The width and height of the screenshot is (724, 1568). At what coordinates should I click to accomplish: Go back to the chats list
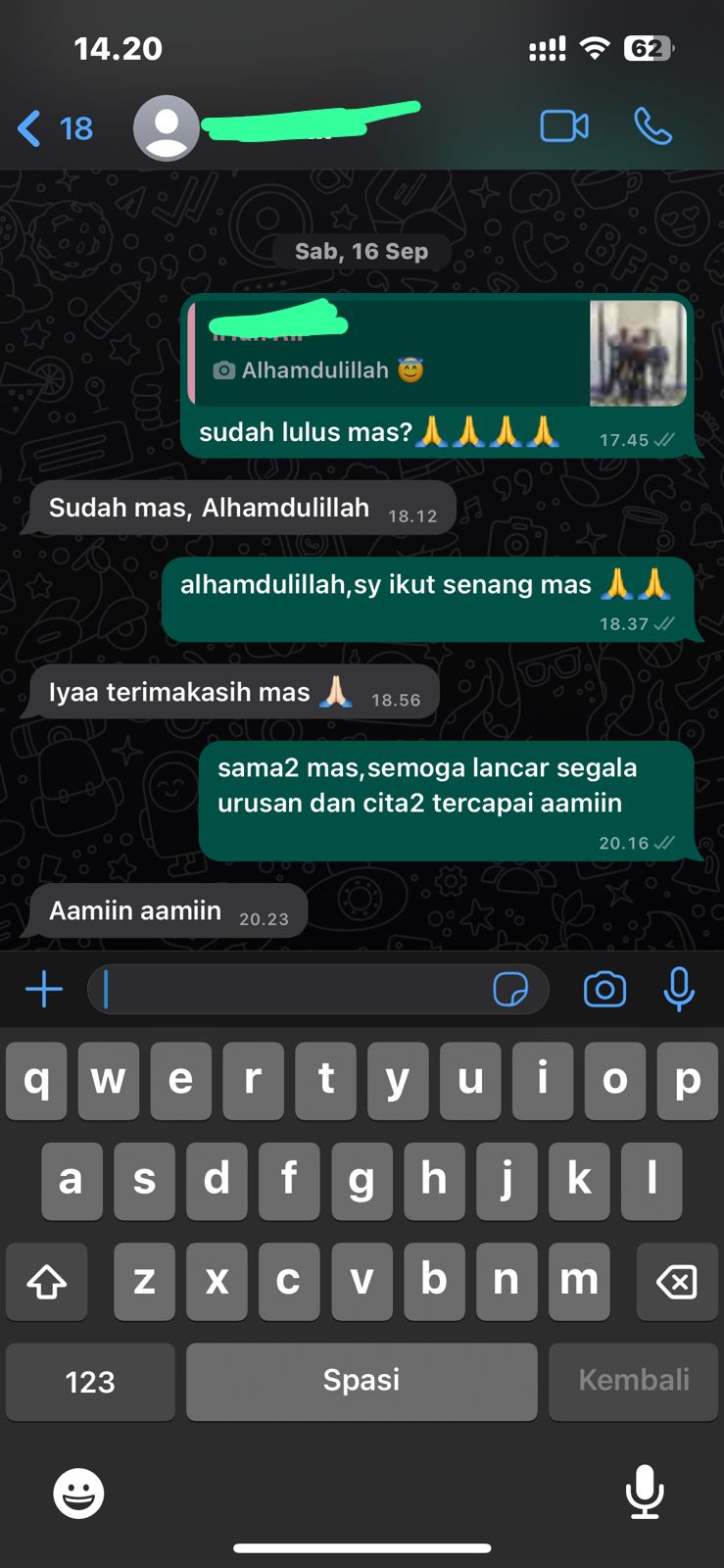pos(54,128)
